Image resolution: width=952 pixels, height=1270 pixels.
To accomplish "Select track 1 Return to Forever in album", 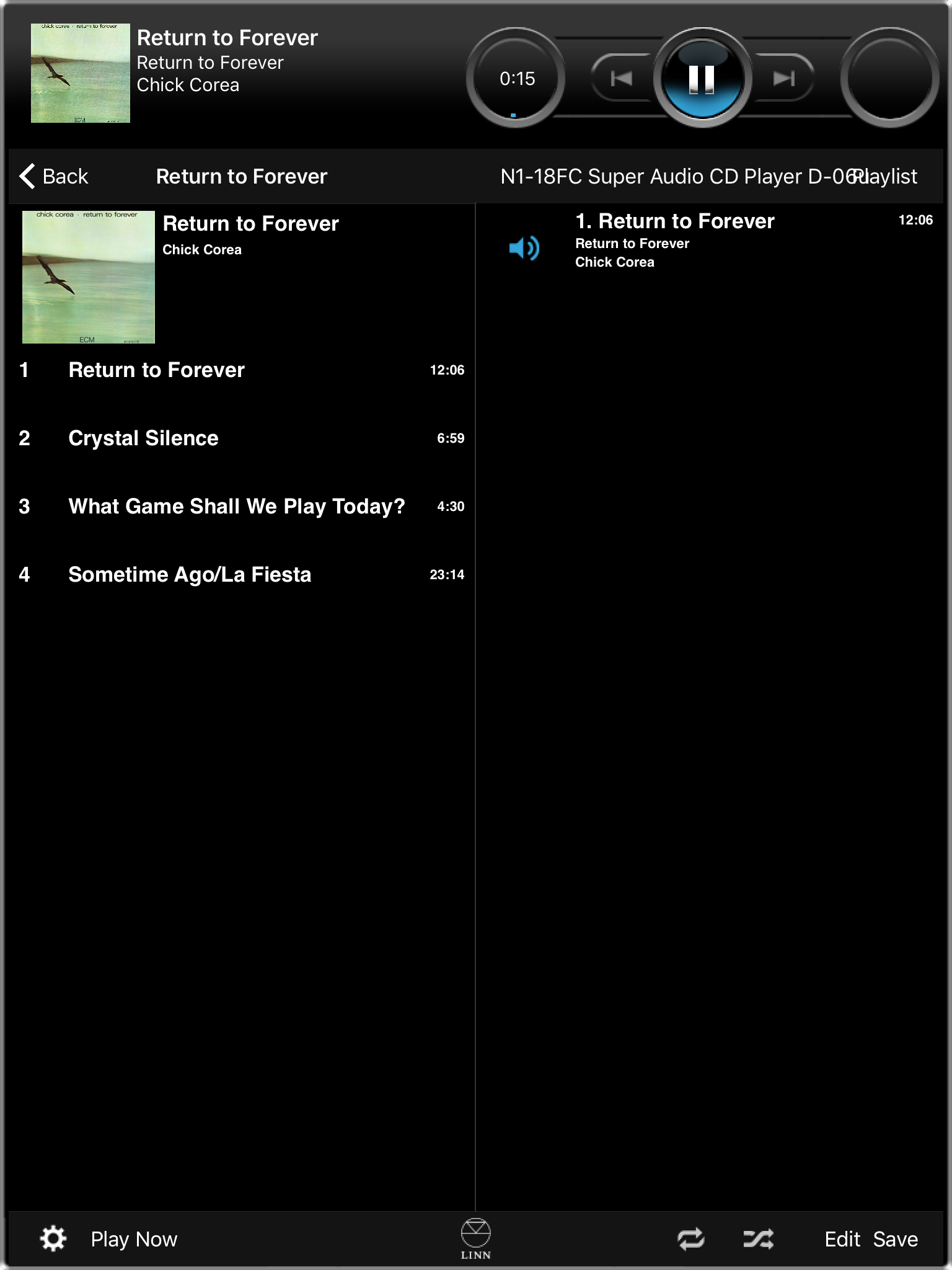I will 156,370.
